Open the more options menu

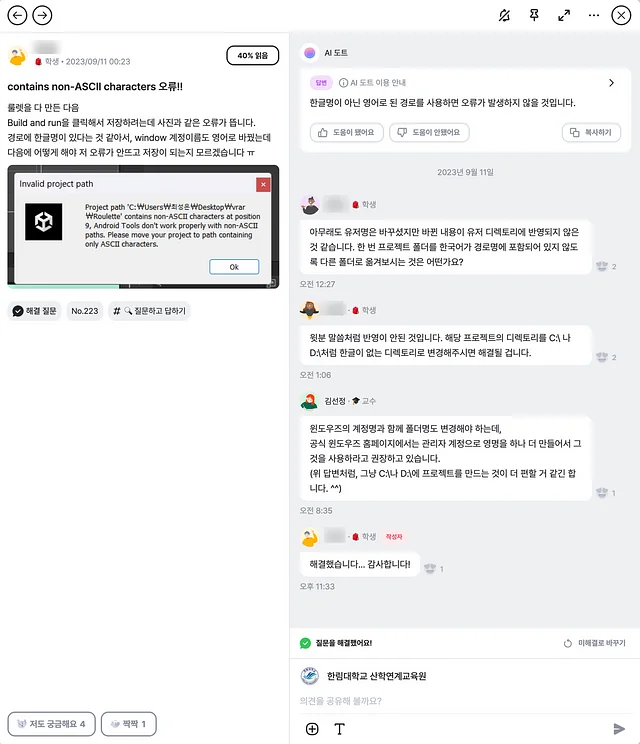click(593, 15)
